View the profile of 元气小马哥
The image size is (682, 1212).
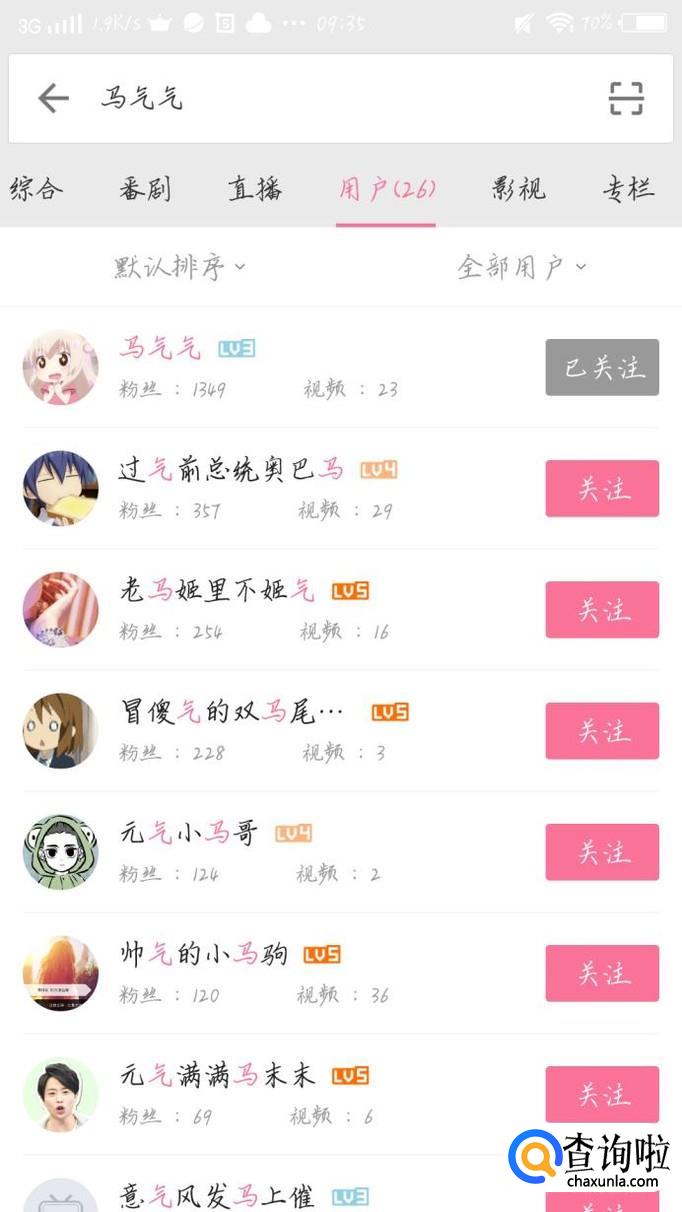tap(188, 833)
